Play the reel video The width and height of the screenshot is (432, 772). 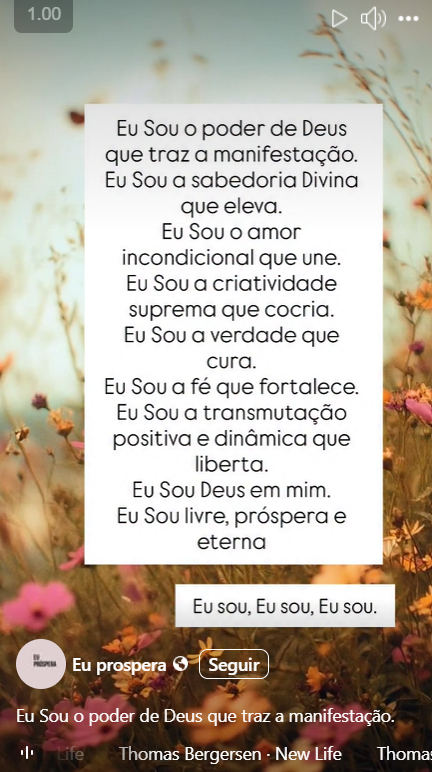click(x=339, y=19)
